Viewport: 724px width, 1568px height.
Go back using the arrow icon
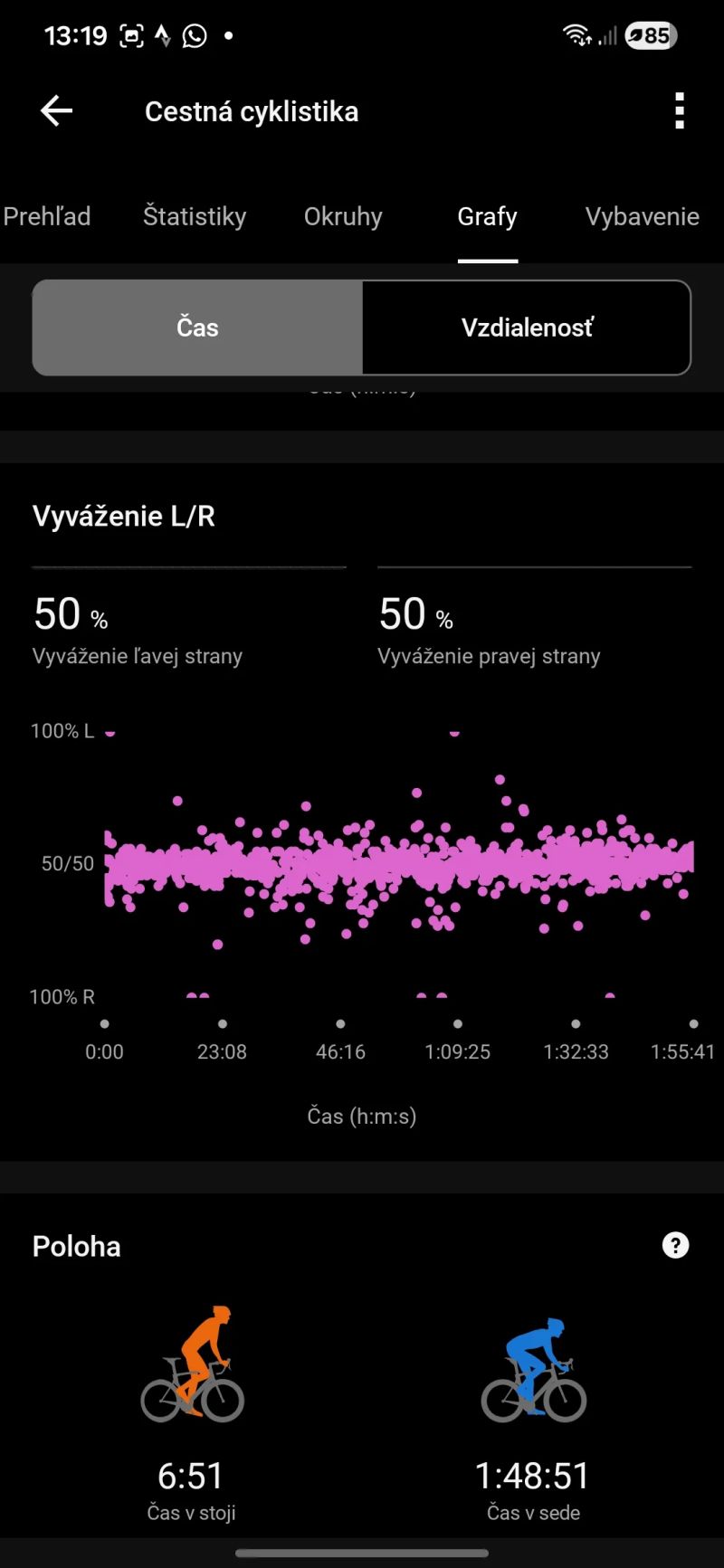[56, 111]
